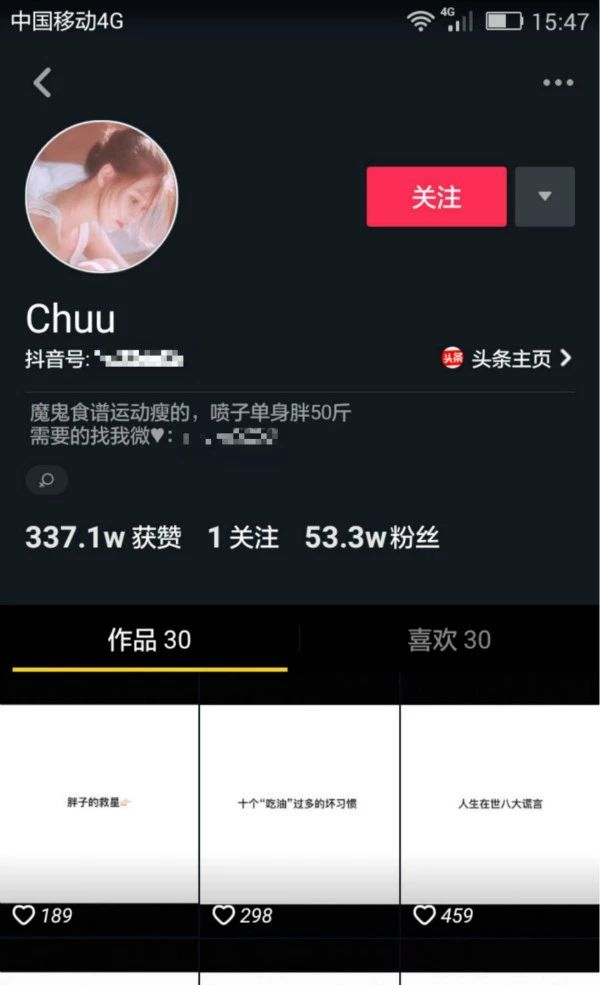
Task: Open the three-dot overflow menu
Action: click(x=557, y=83)
